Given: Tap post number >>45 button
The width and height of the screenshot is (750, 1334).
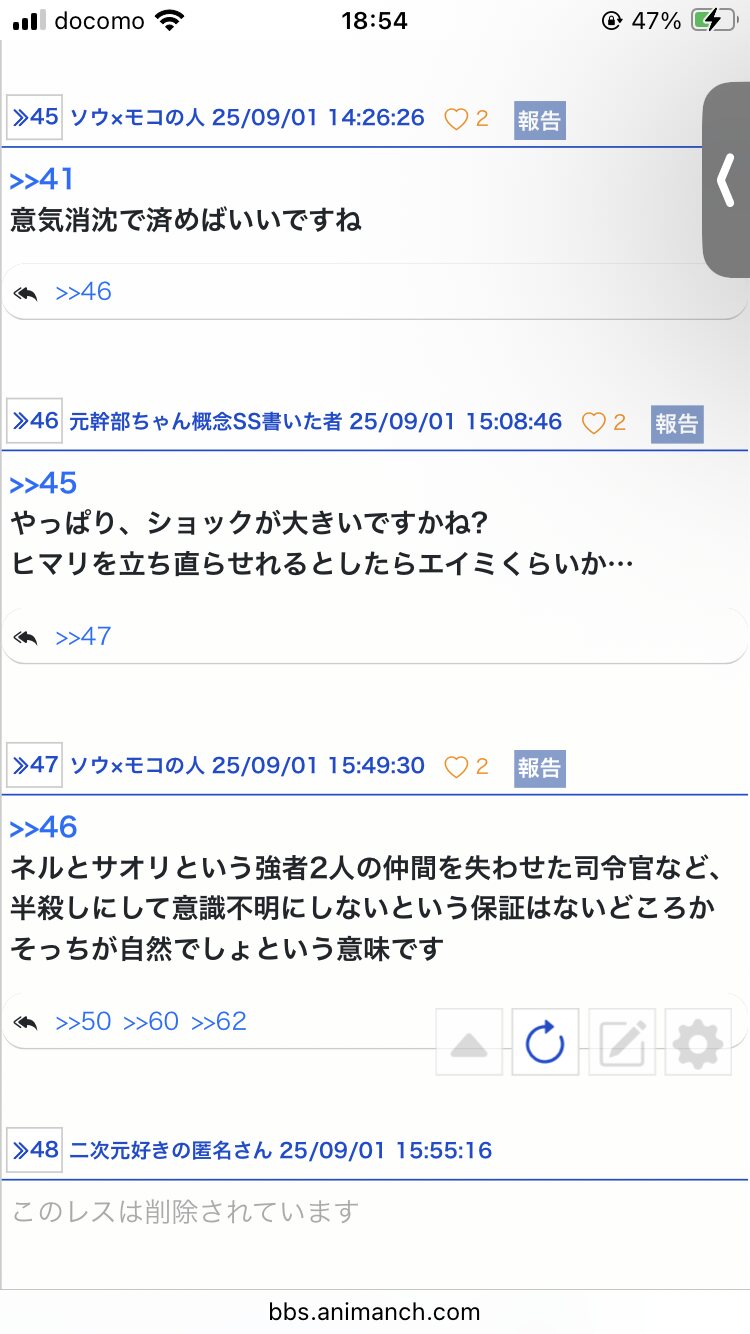Looking at the screenshot, I should (x=35, y=118).
